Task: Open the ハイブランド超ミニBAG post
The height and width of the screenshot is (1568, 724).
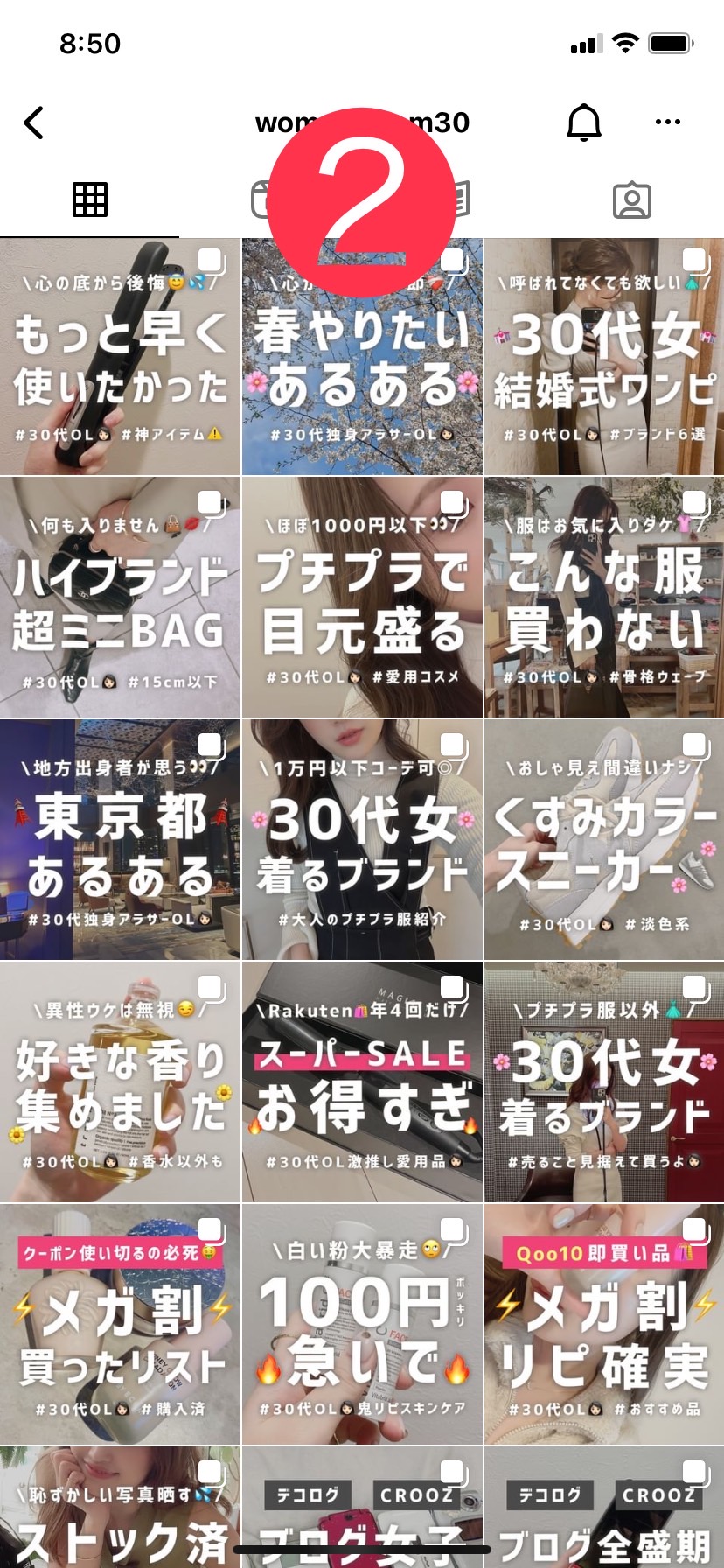Action: coord(120,598)
